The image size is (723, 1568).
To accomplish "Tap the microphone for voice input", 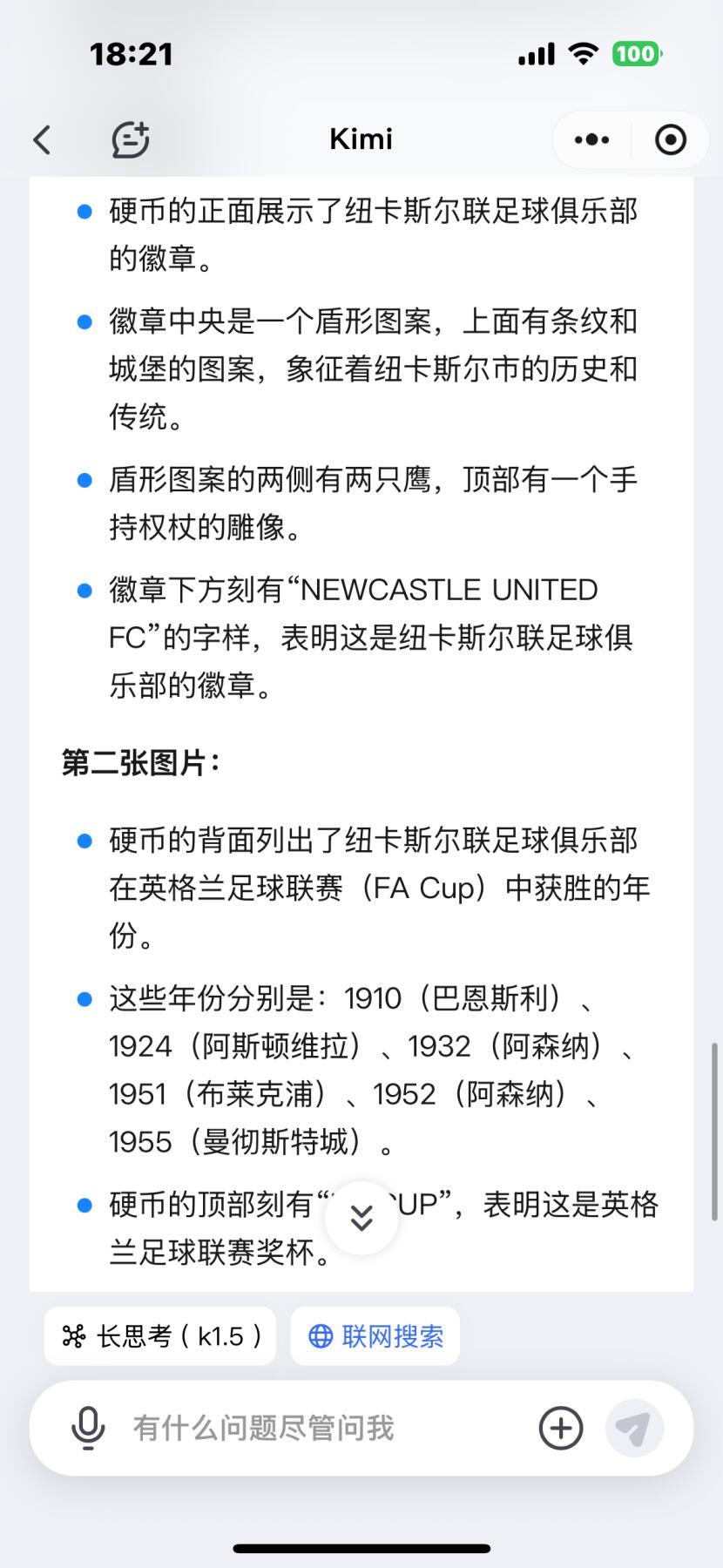I will (x=88, y=1428).
